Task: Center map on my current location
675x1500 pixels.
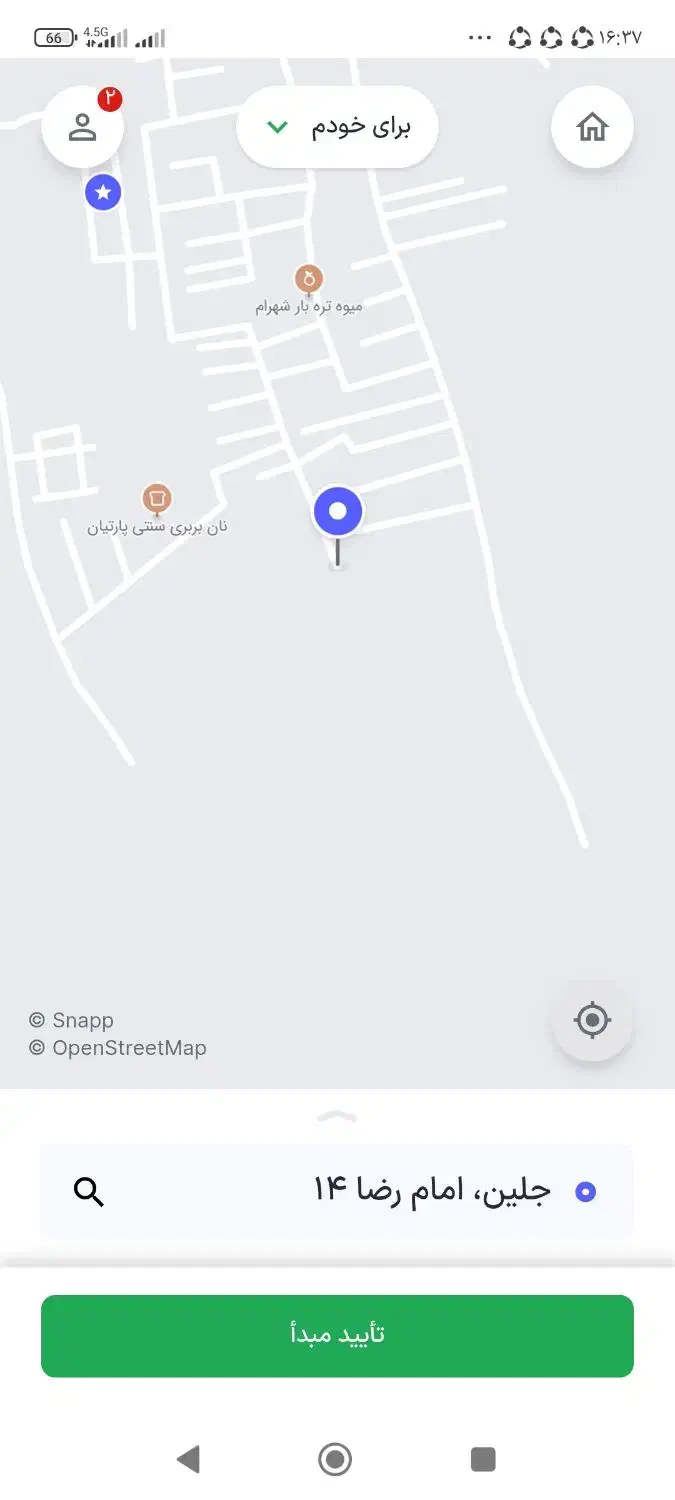Action: pos(592,1020)
